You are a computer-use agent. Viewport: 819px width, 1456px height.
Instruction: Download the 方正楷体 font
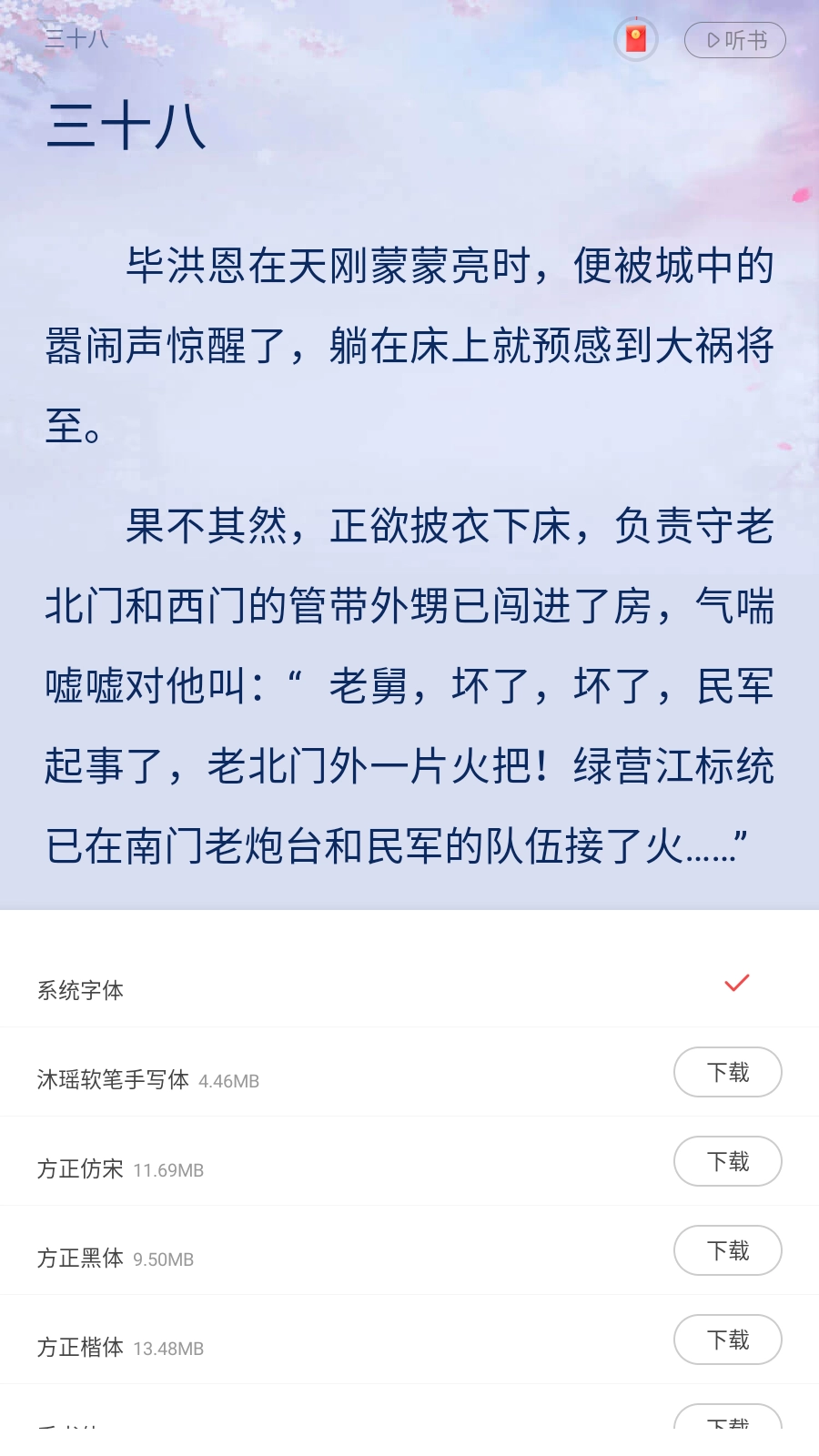[x=728, y=1340]
